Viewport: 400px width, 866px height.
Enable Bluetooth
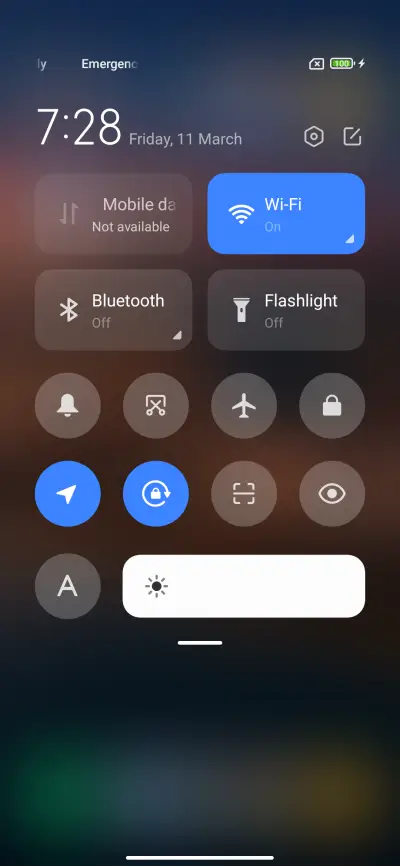(113, 310)
